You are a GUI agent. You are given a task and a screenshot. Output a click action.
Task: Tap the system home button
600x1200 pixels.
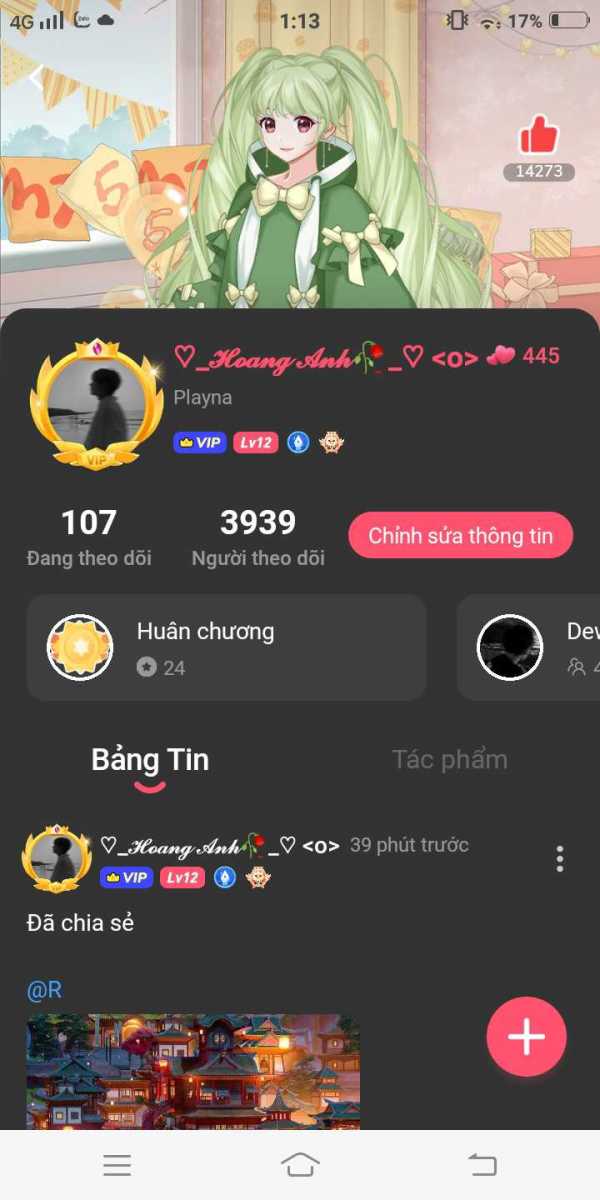tap(300, 1165)
